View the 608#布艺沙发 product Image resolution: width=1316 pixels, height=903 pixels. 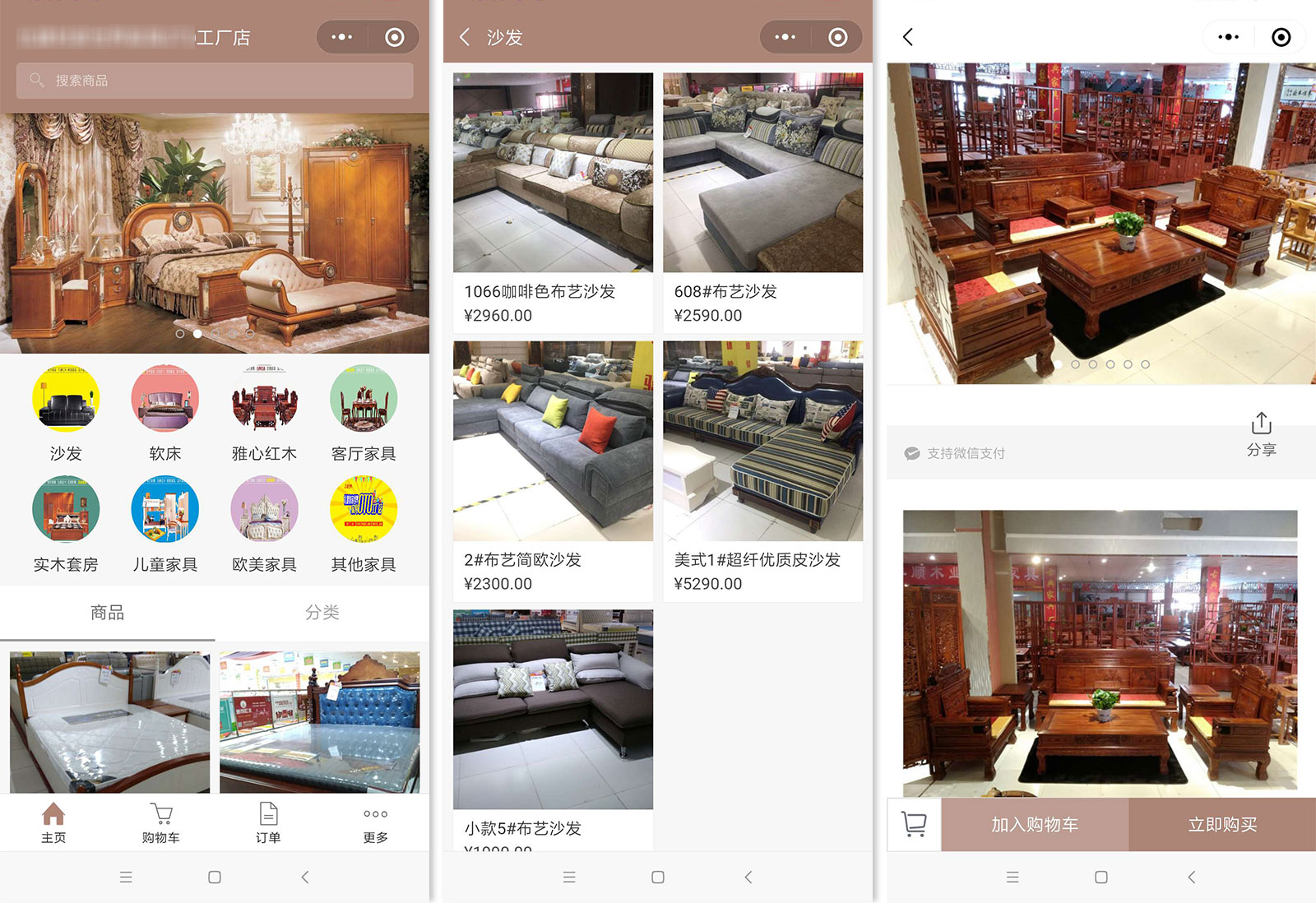point(762,201)
